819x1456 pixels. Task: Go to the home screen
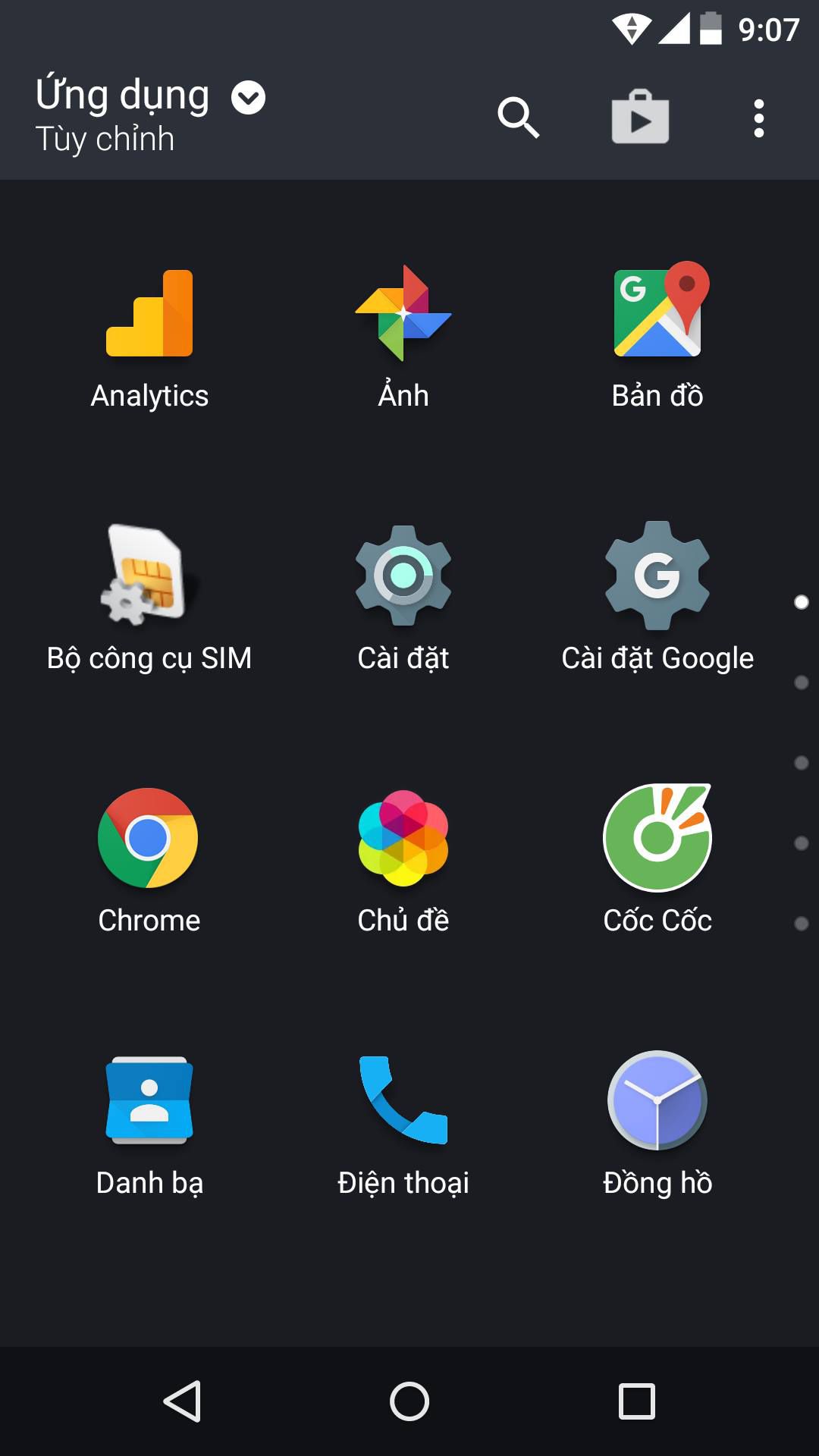(x=409, y=1401)
